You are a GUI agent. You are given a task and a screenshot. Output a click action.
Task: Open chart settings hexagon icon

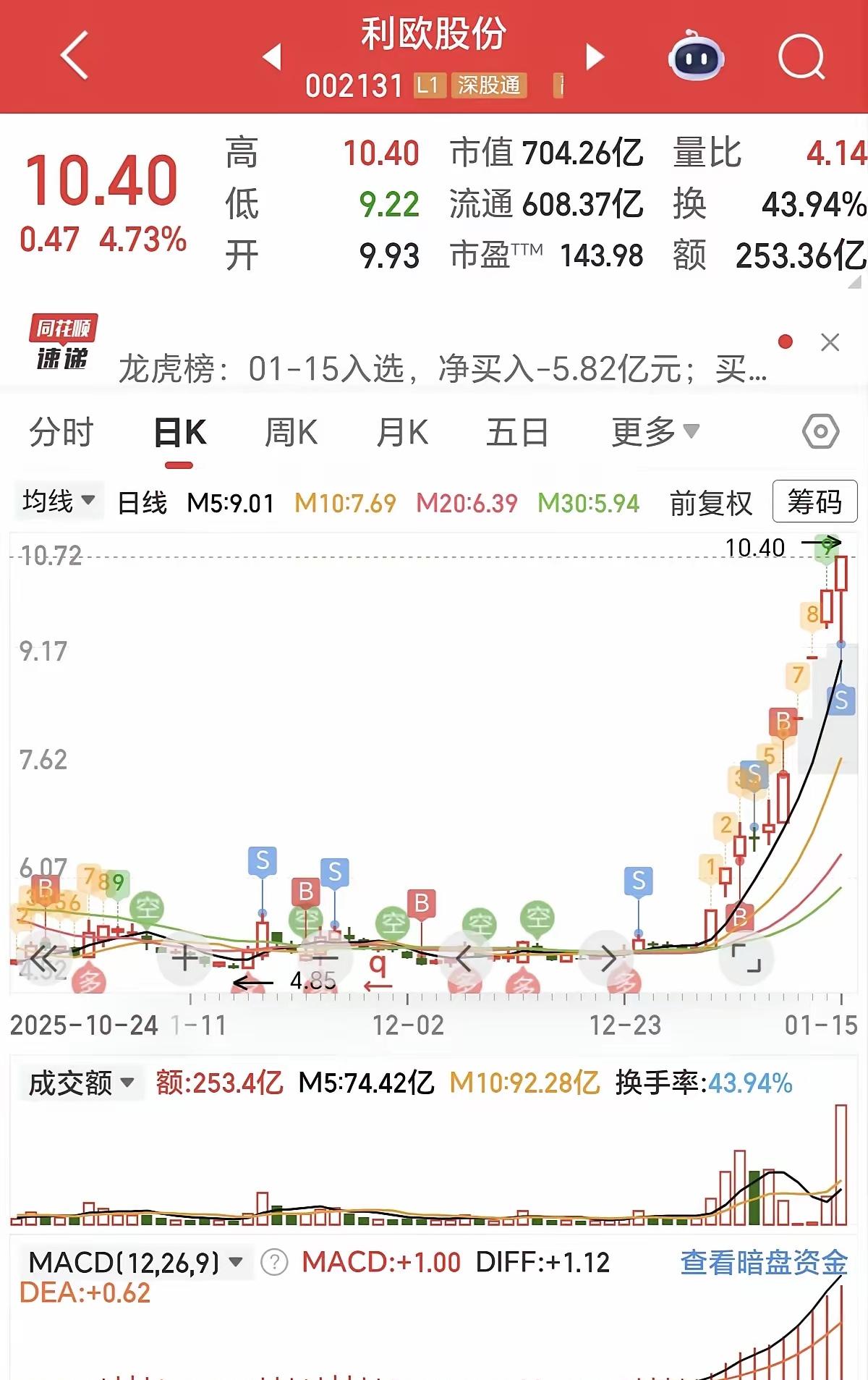(820, 433)
